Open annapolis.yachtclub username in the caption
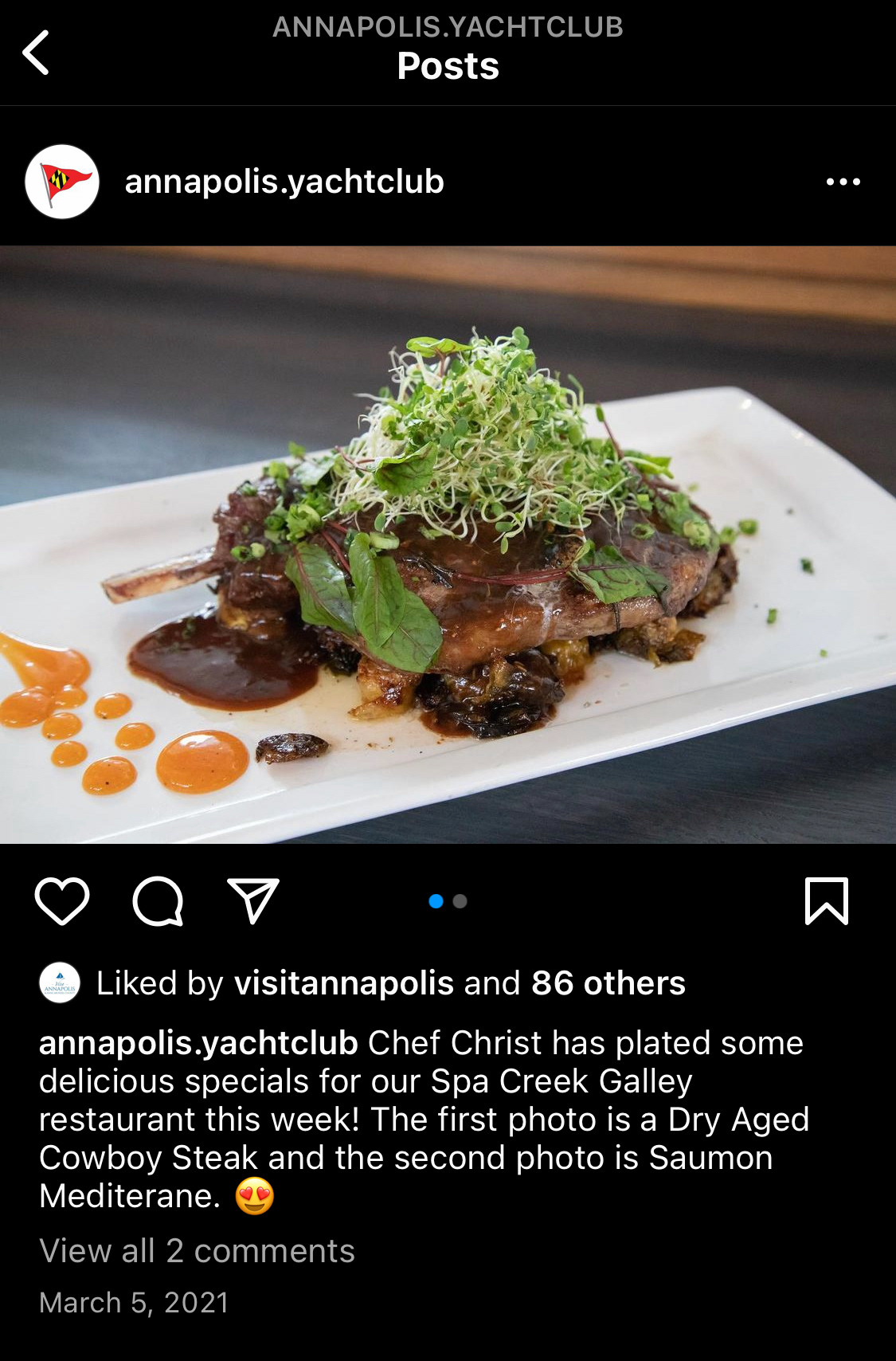 coord(198,1043)
